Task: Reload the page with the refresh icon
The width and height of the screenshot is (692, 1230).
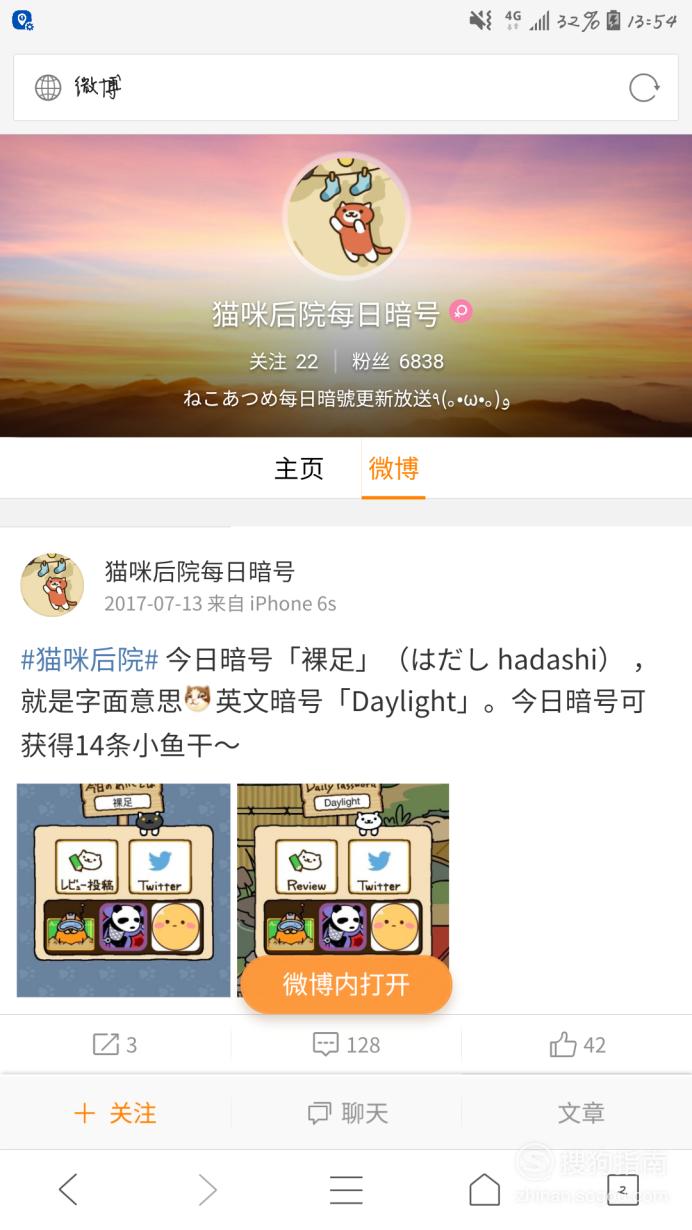Action: [644, 88]
